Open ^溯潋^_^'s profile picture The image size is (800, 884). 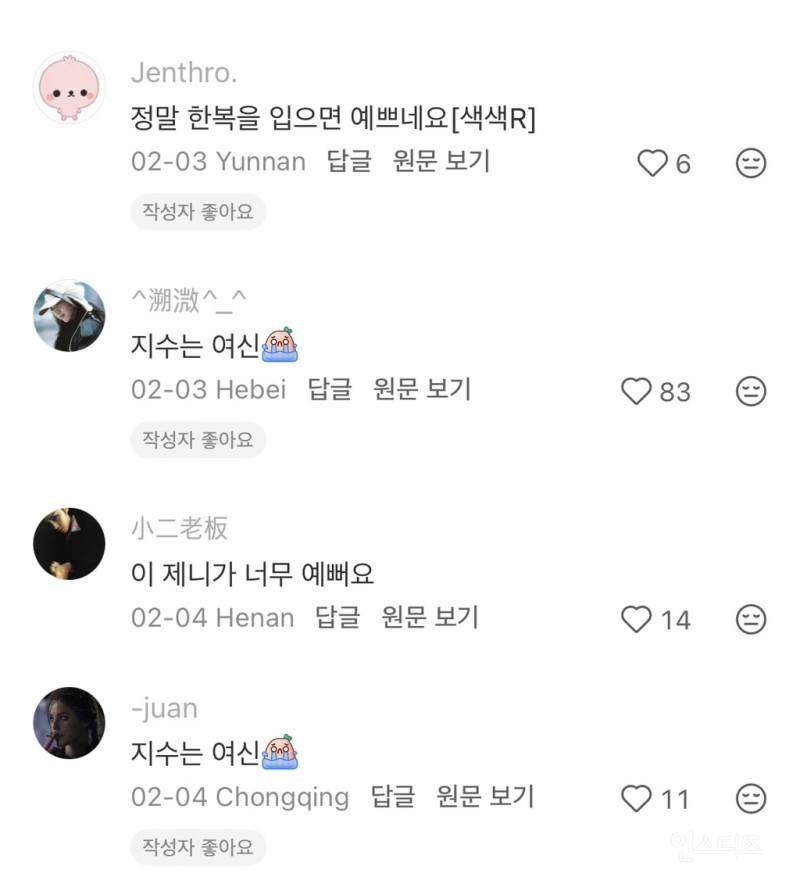[x=68, y=316]
